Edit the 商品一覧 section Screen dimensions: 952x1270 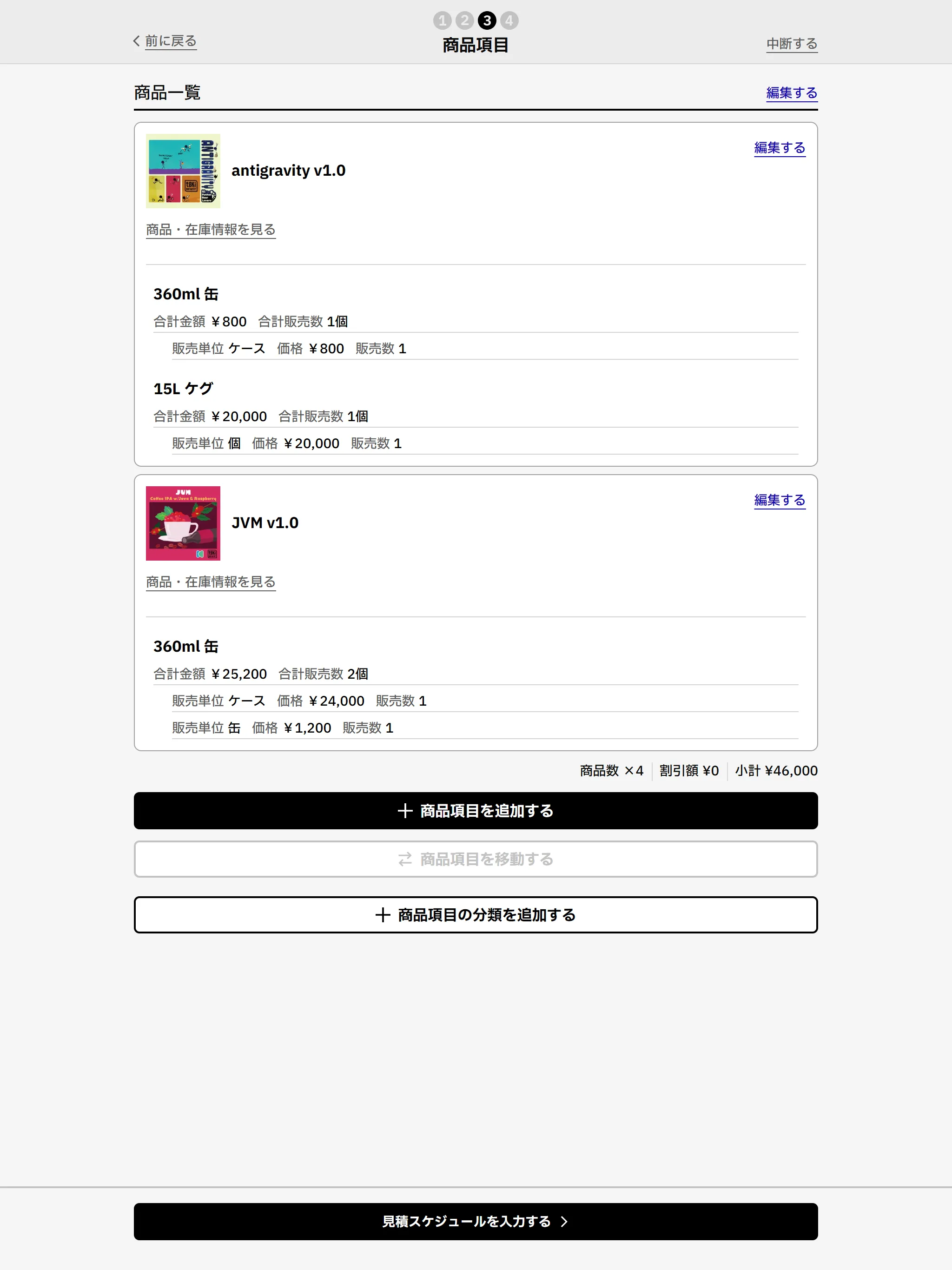tap(791, 93)
